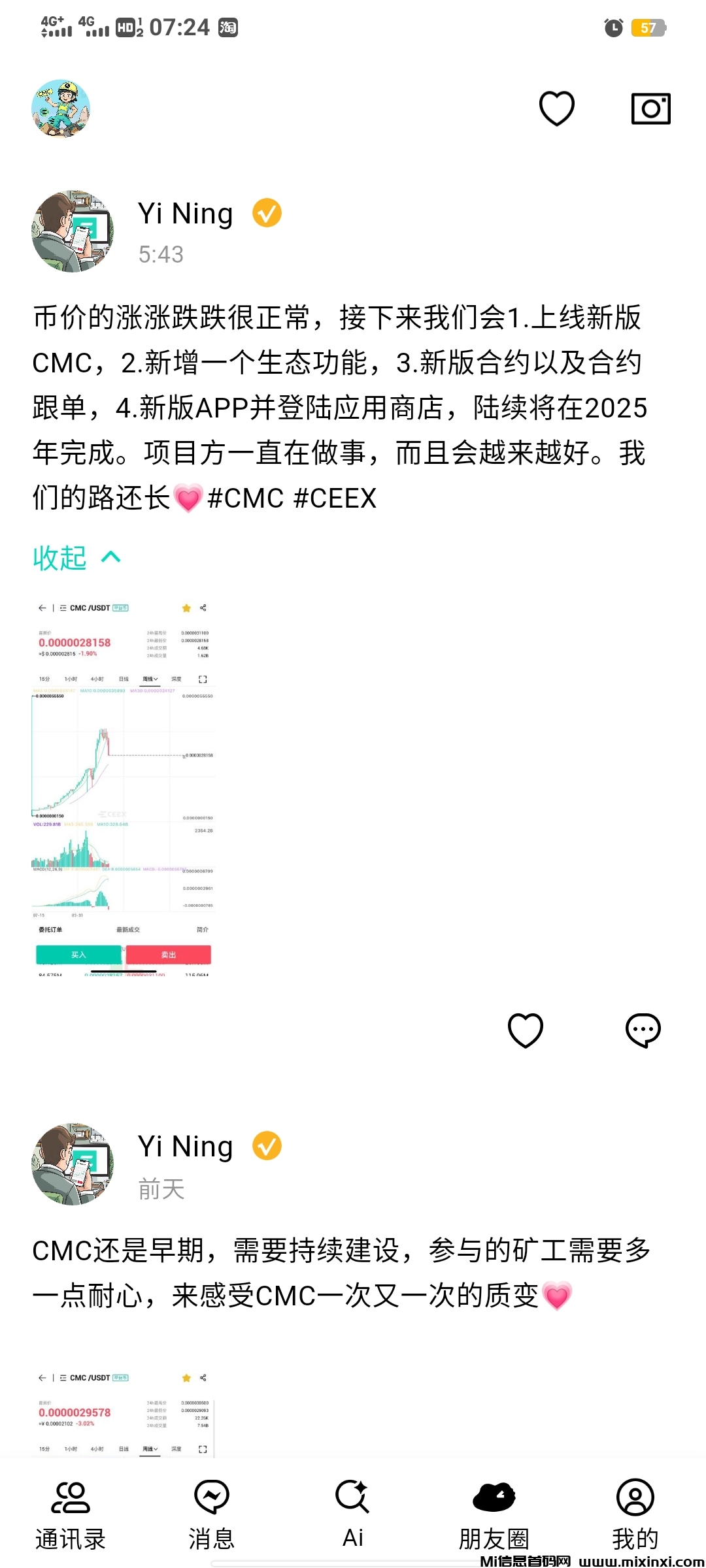
Task: Open your profile avatar at top
Action: (x=61, y=108)
